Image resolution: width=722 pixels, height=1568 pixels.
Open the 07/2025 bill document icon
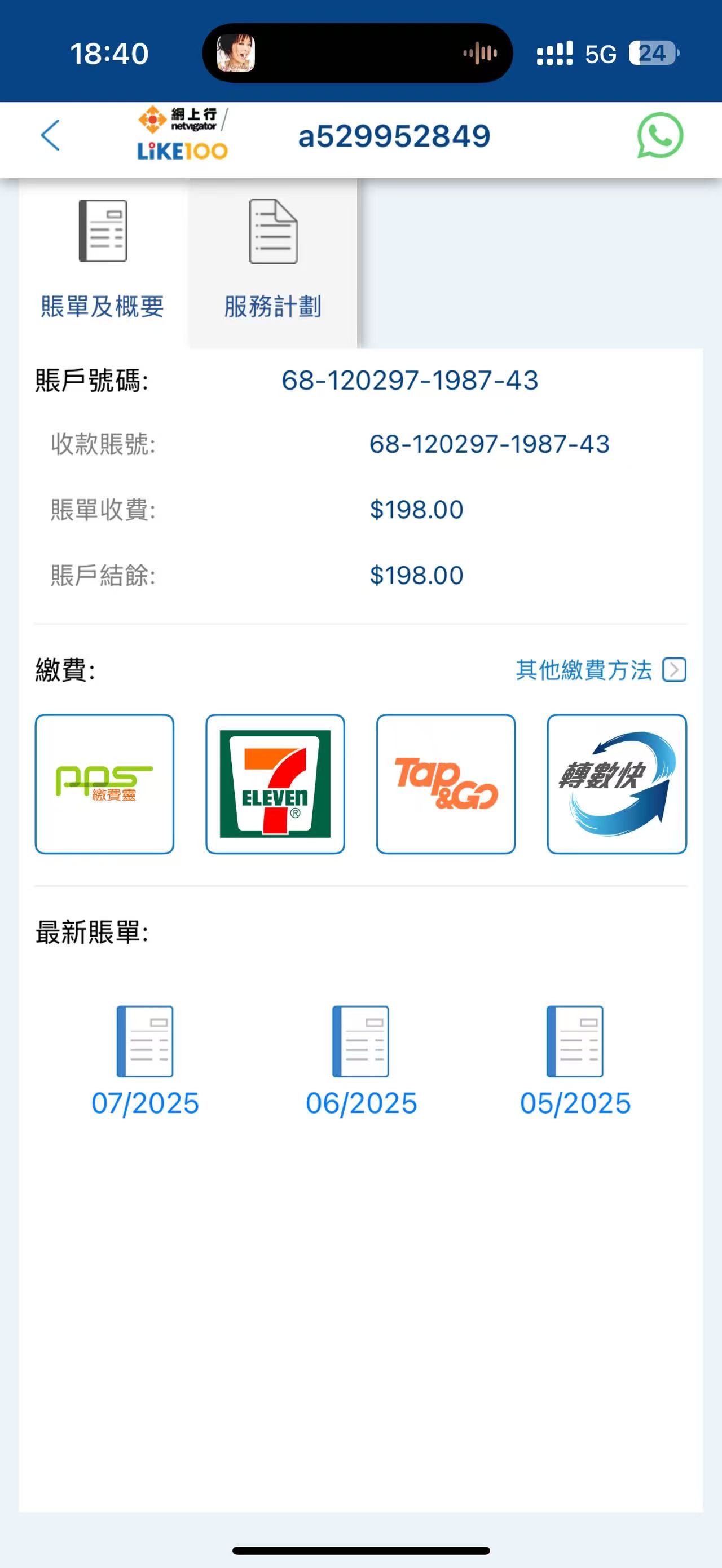tap(144, 1041)
